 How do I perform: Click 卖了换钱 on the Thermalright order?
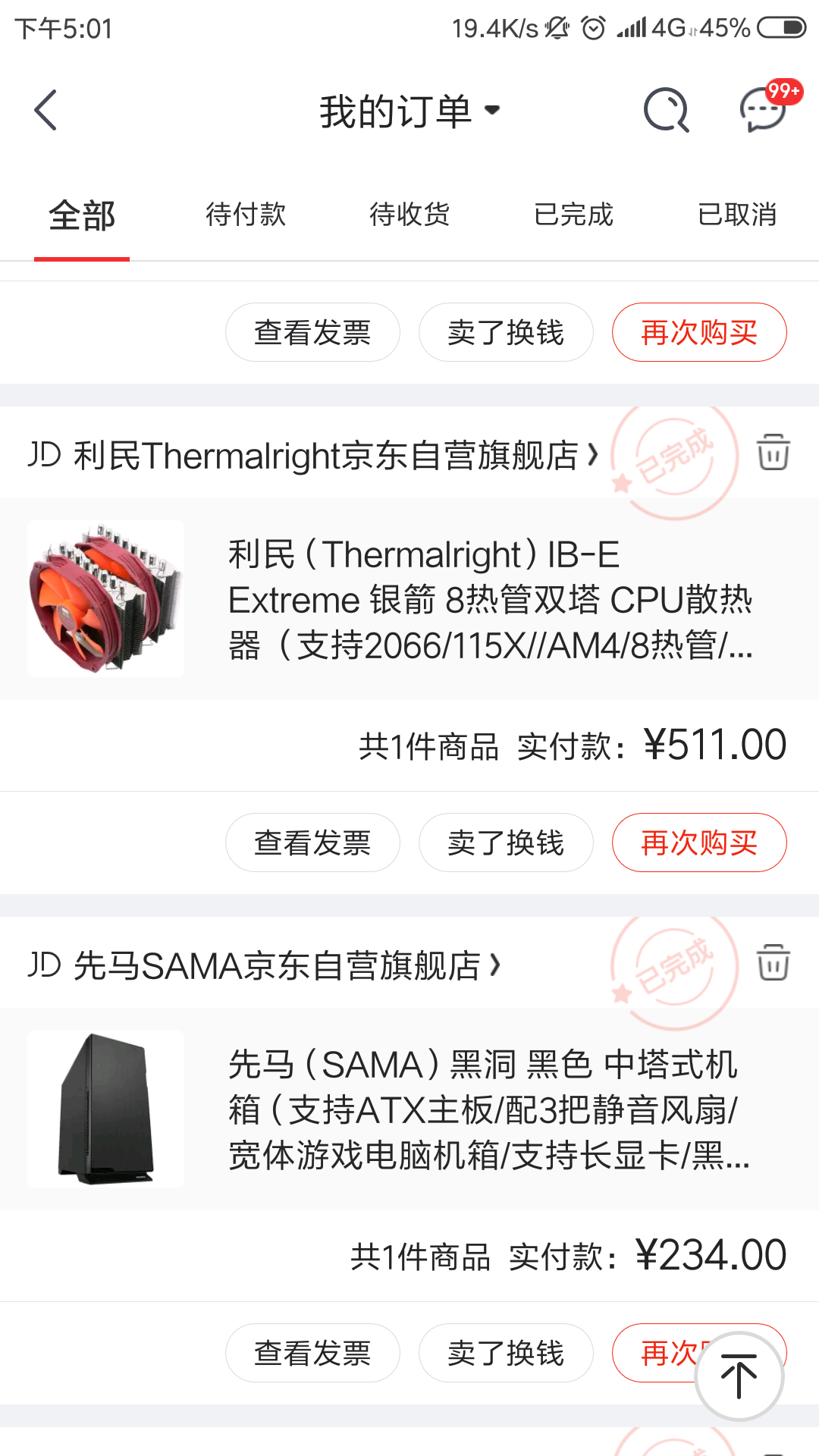[505, 842]
